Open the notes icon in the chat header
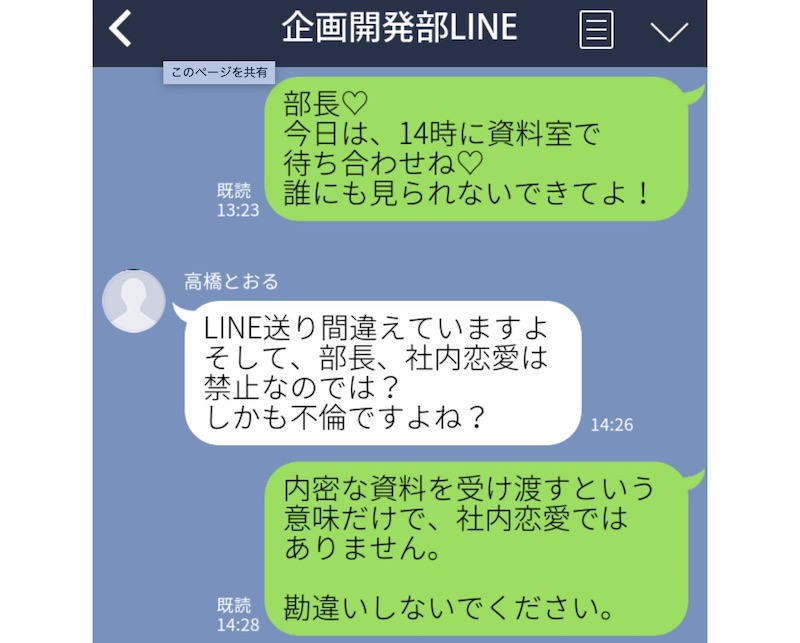 tap(596, 29)
